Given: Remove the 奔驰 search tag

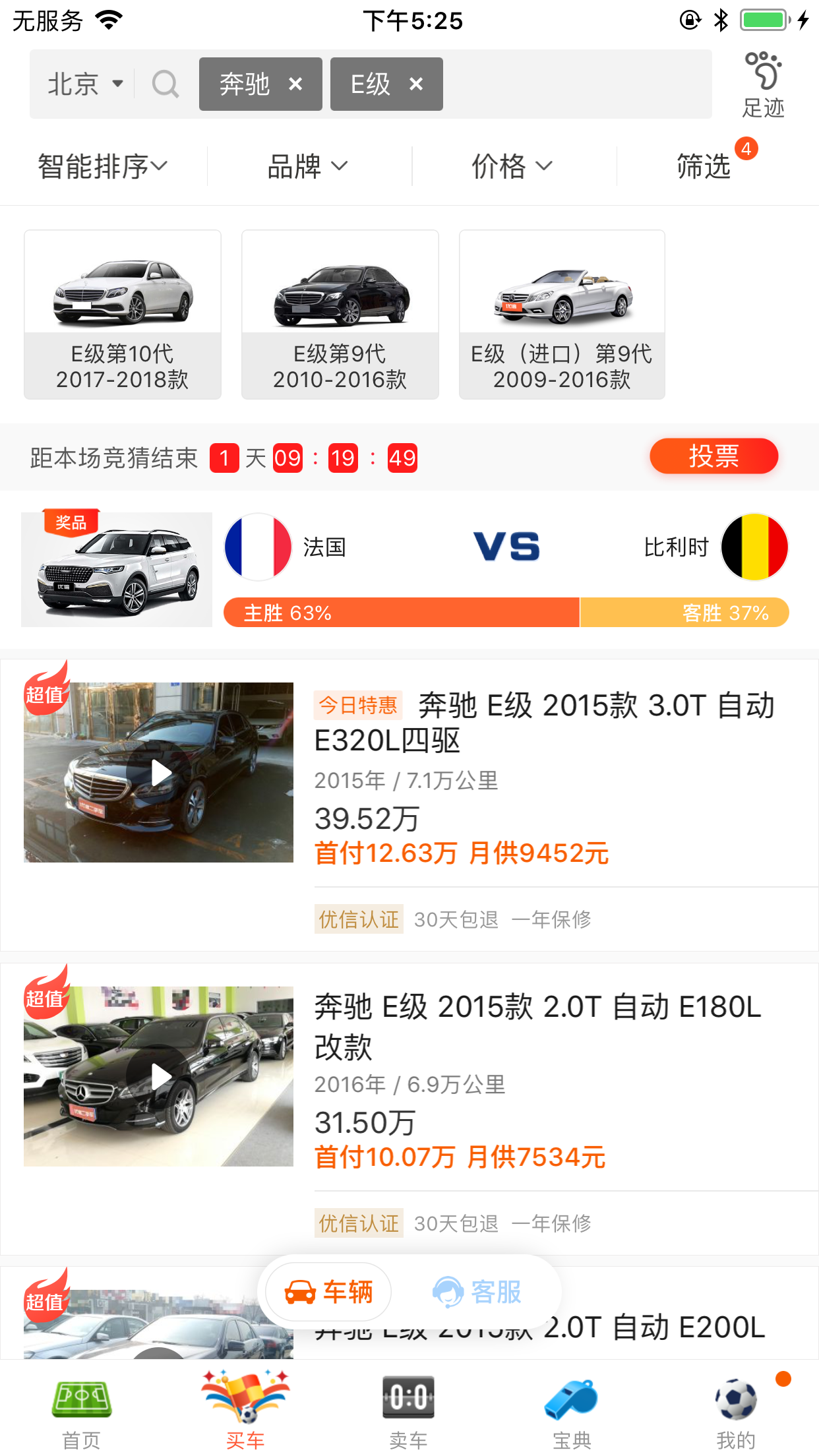Looking at the screenshot, I should (x=295, y=84).
